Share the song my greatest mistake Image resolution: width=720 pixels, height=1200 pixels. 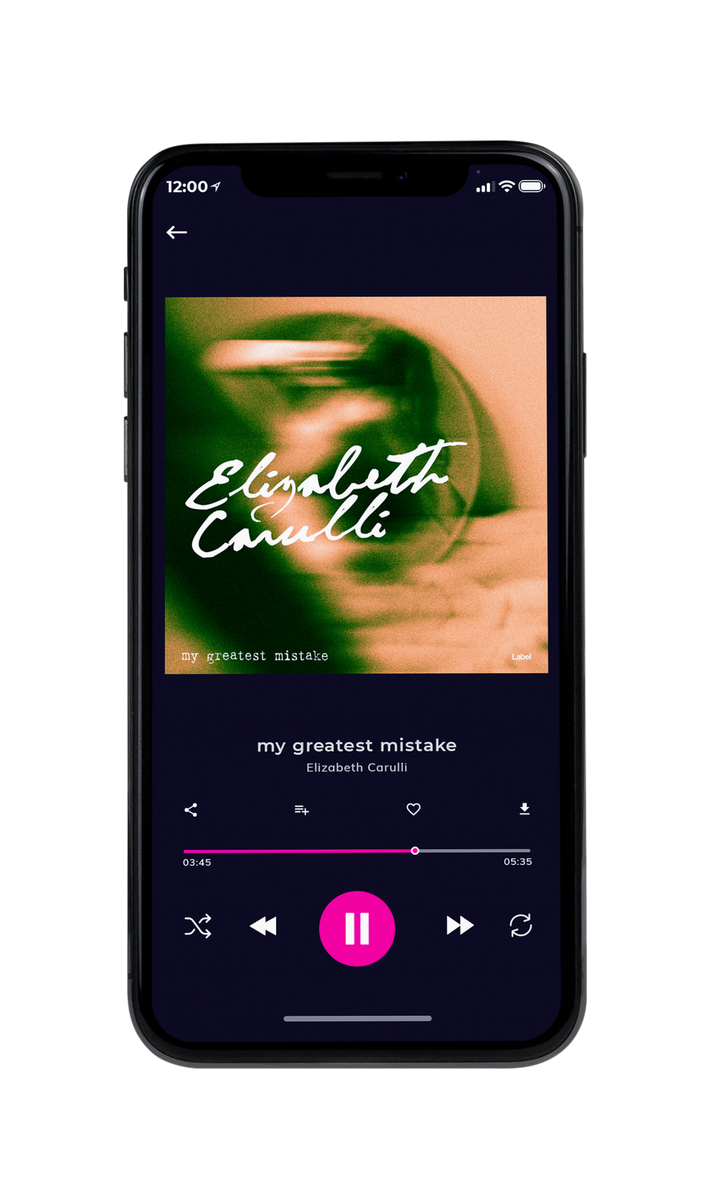(191, 810)
